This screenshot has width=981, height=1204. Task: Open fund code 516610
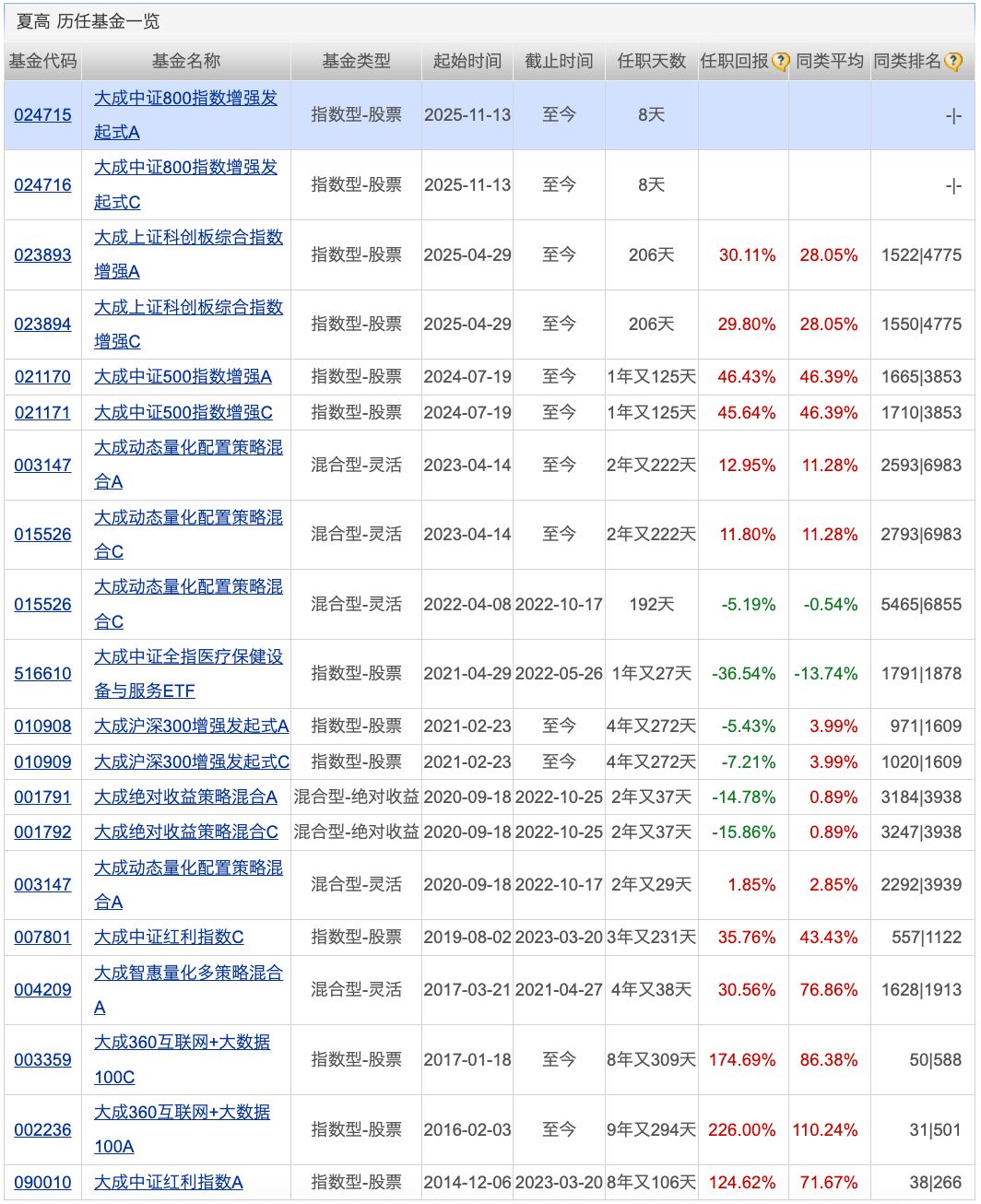pos(42,674)
